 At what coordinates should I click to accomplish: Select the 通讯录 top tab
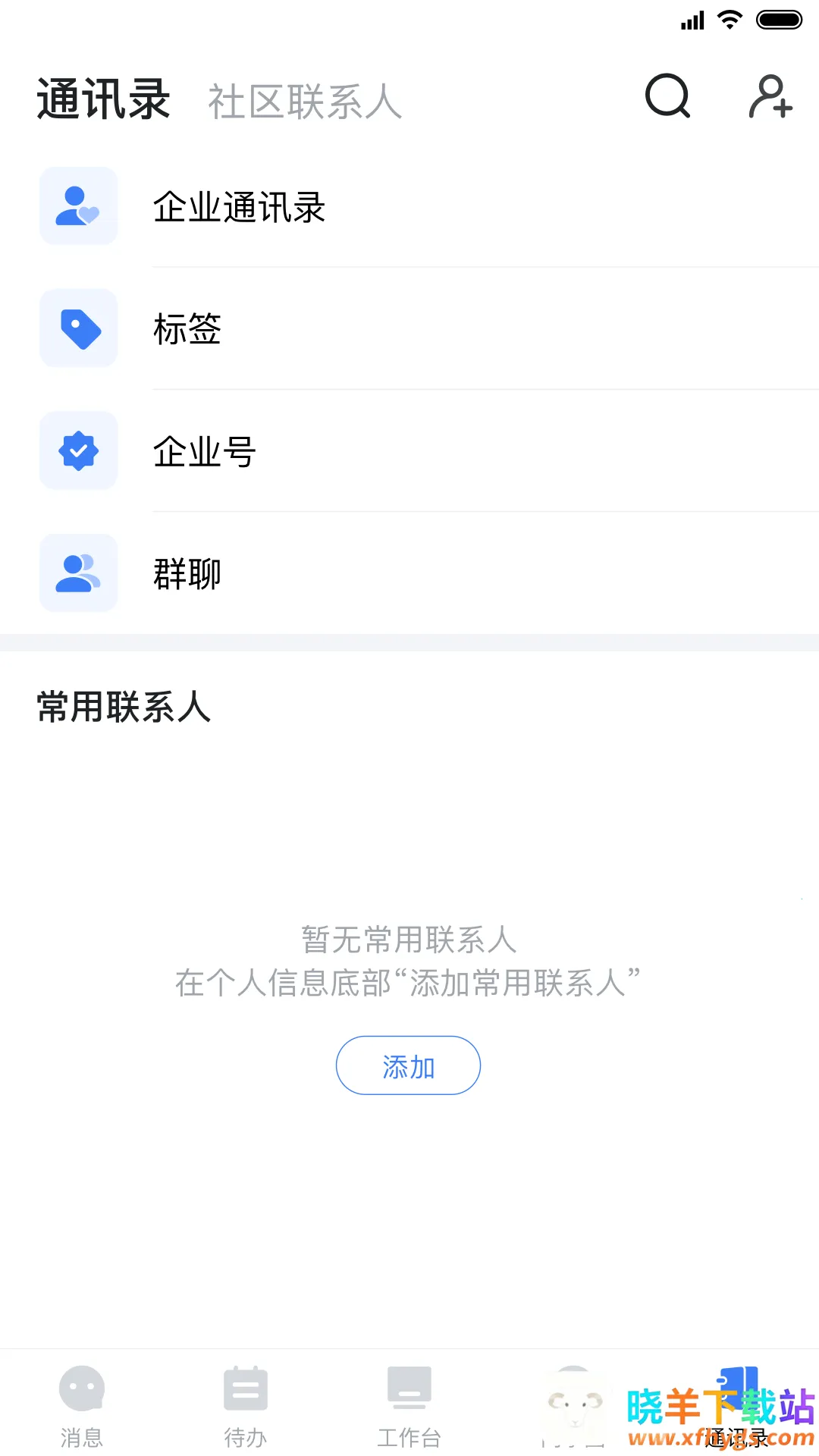(x=104, y=99)
